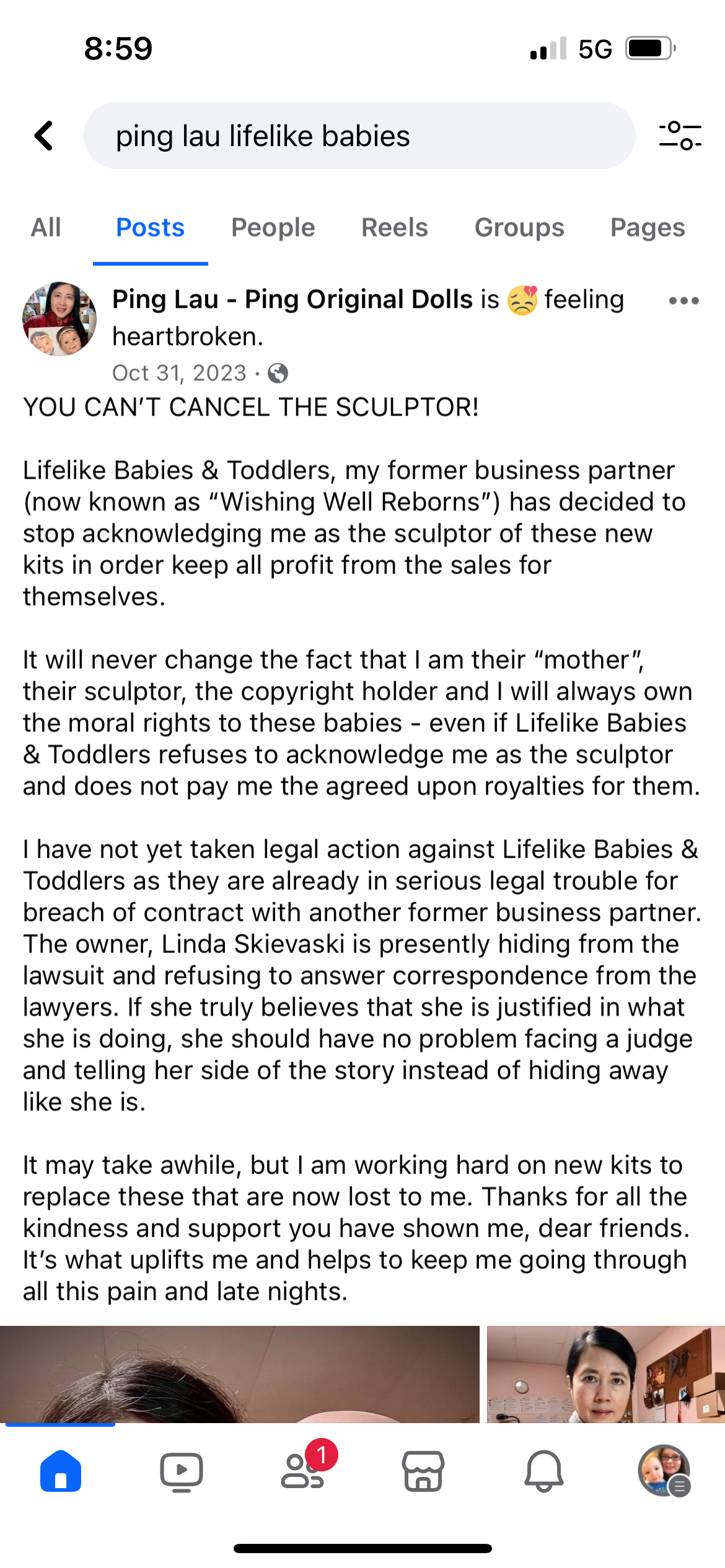The width and height of the screenshot is (725, 1568).
Task: Show Reels results
Action: pyautogui.click(x=395, y=228)
